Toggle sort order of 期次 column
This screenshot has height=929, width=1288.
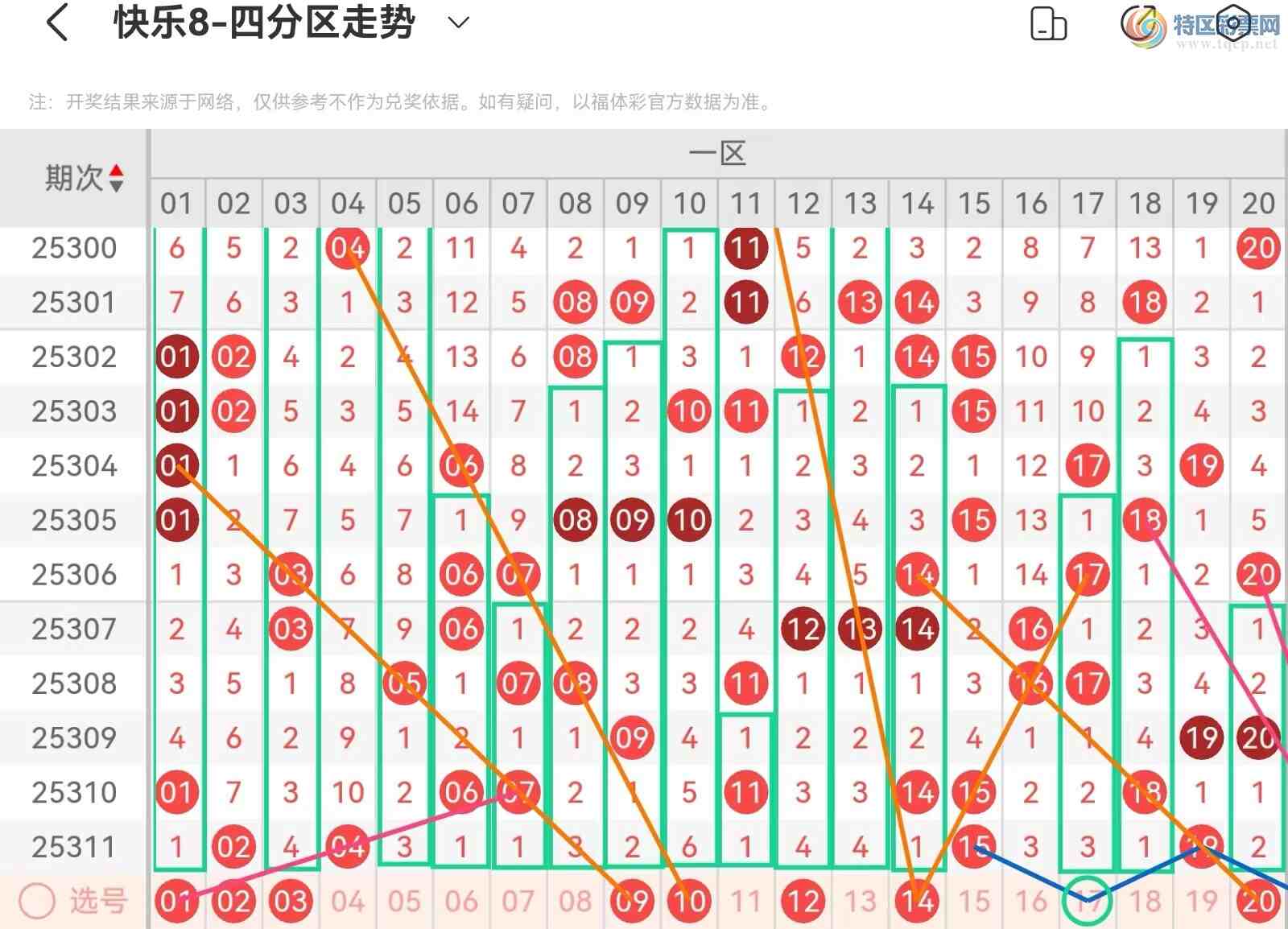(117, 178)
